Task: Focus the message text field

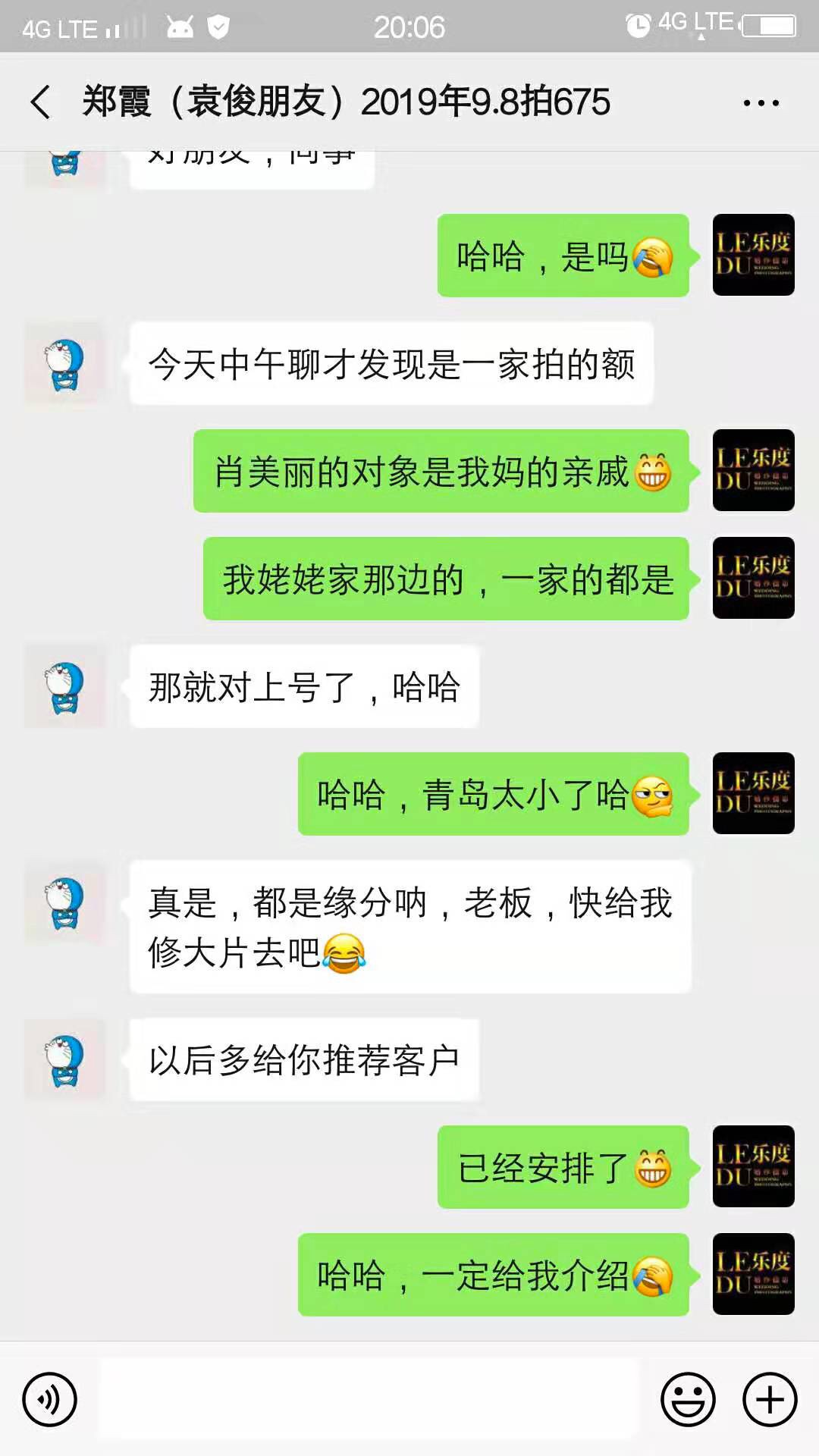Action: (369, 1399)
